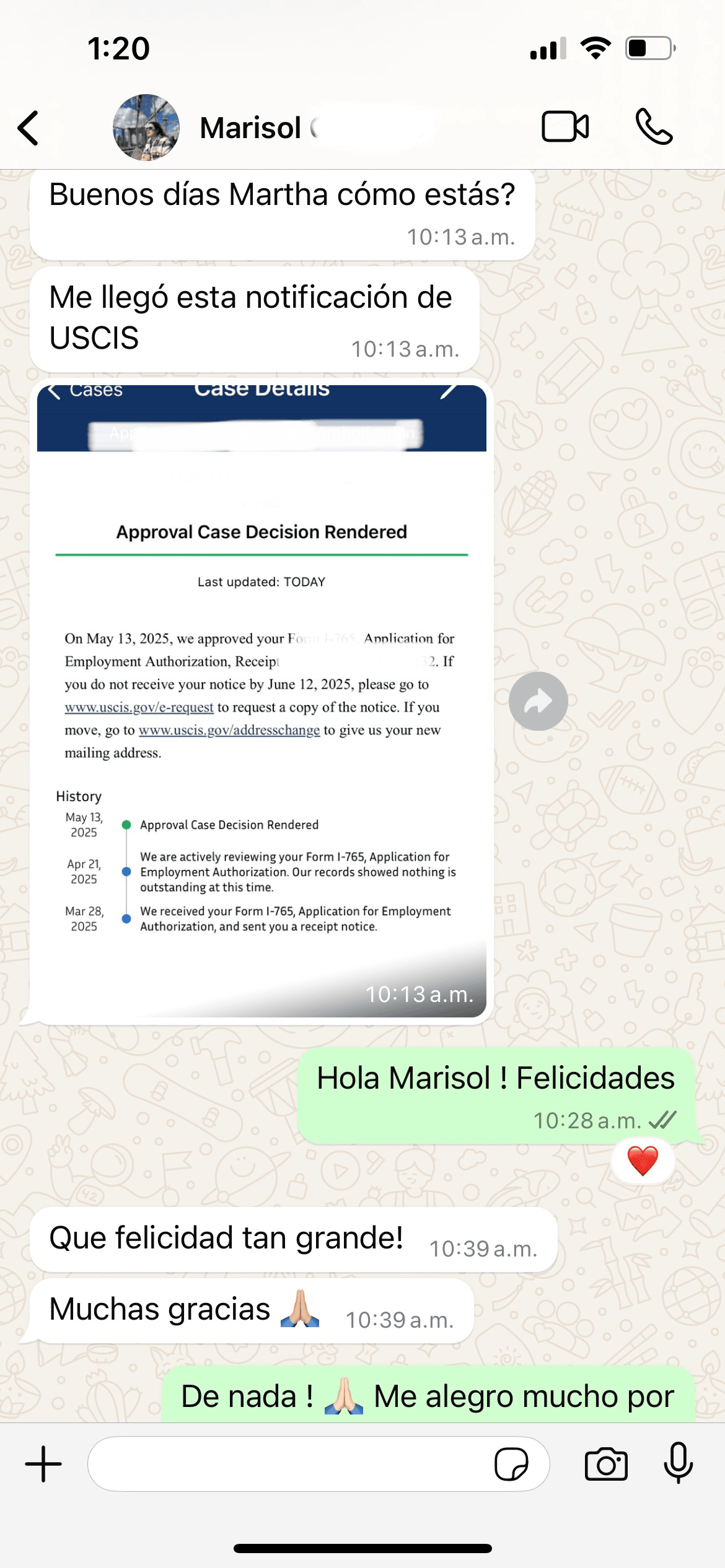Image resolution: width=725 pixels, height=1568 pixels.
Task: Open Marisol's contact info
Action: [x=251, y=128]
